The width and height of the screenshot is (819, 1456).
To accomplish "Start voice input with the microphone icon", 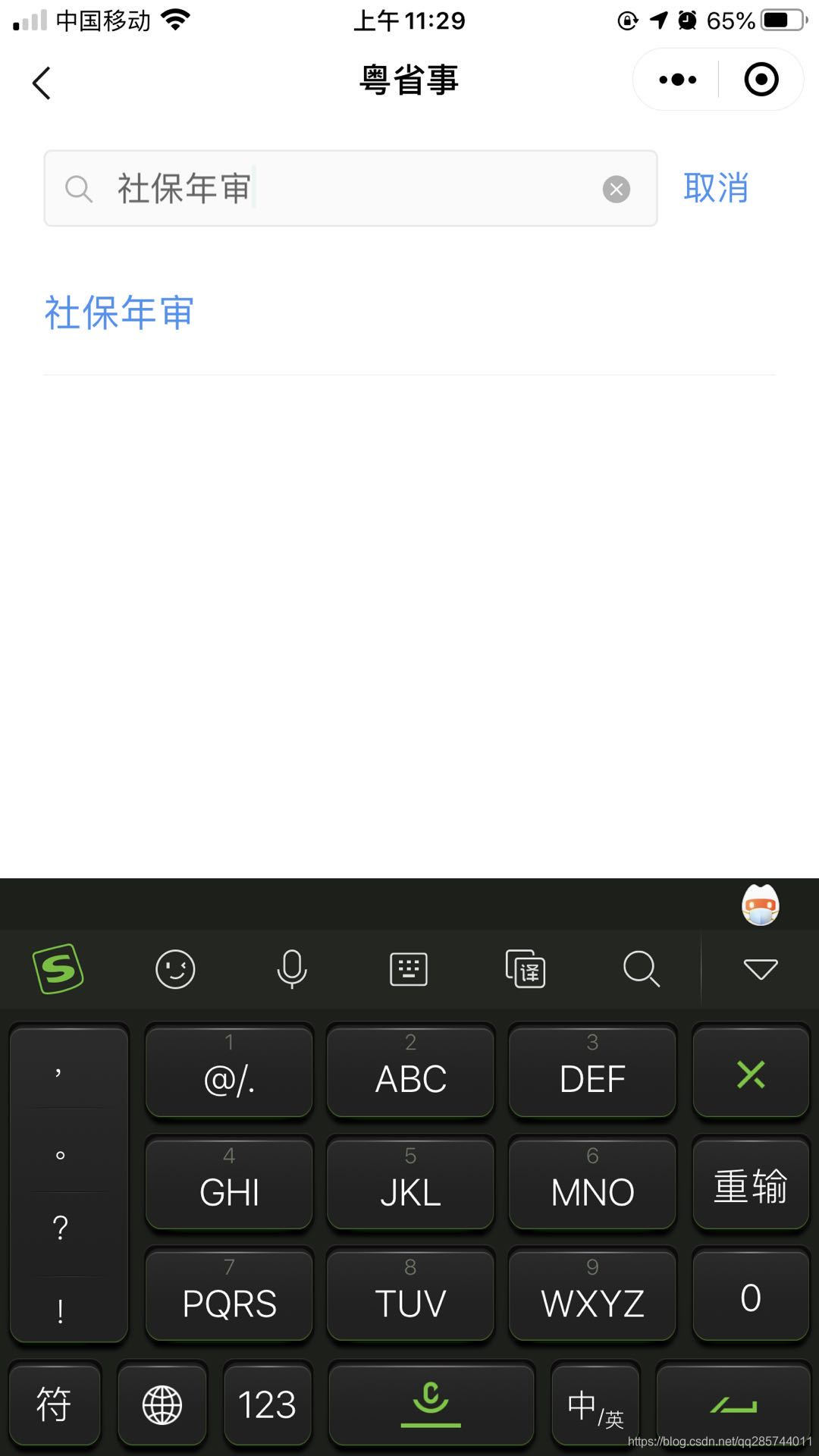I will click(292, 969).
